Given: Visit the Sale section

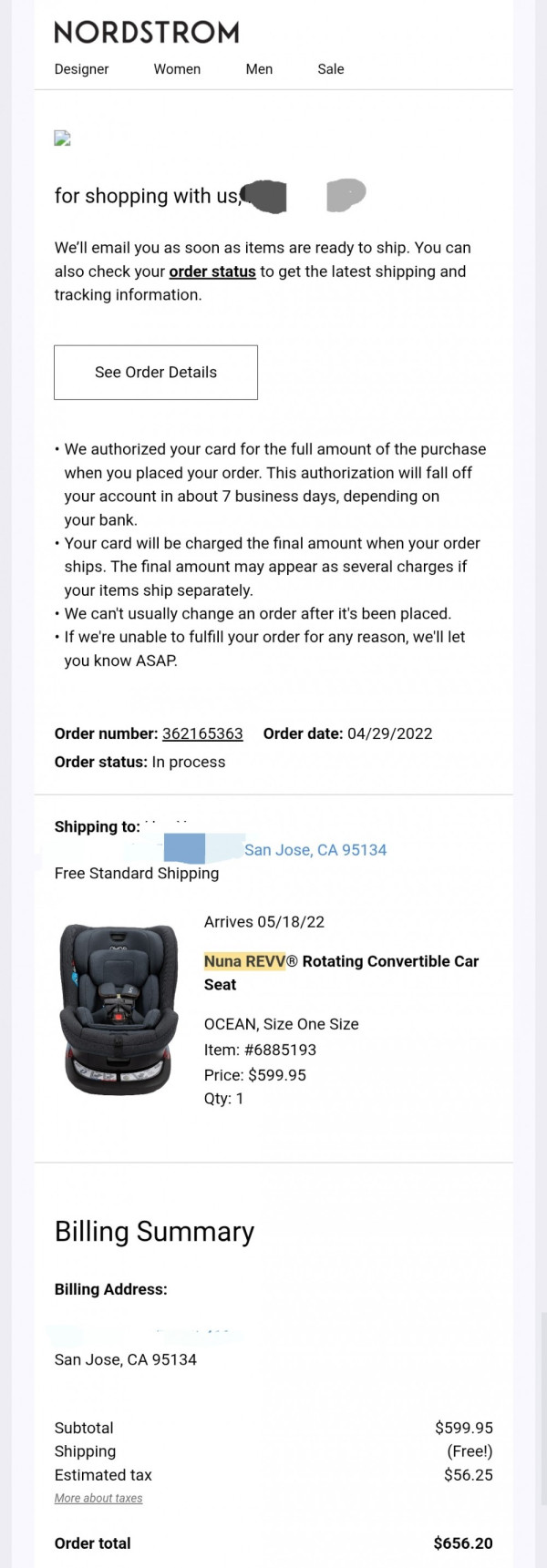Looking at the screenshot, I should [x=331, y=69].
